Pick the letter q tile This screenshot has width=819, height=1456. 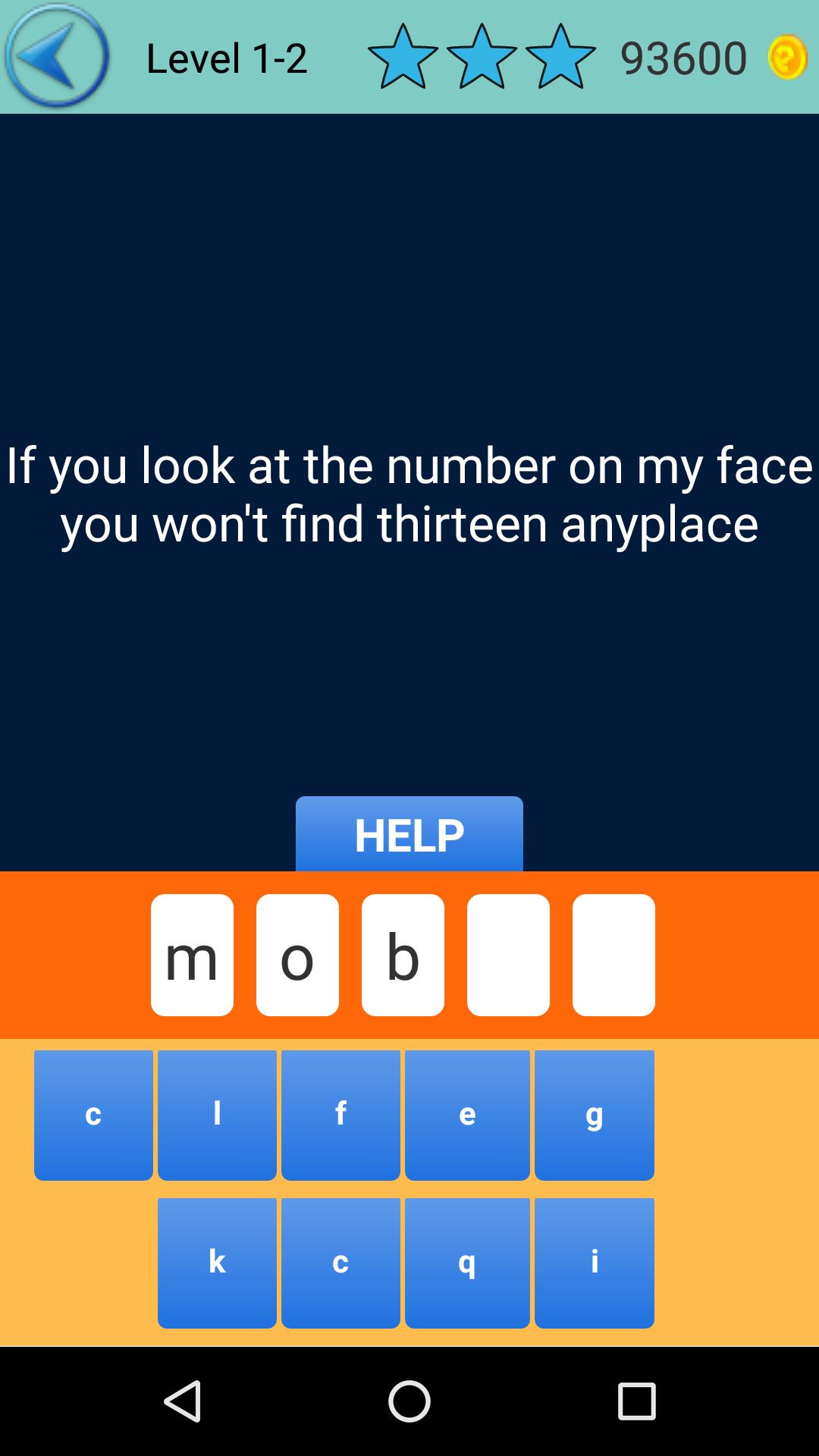(467, 1263)
